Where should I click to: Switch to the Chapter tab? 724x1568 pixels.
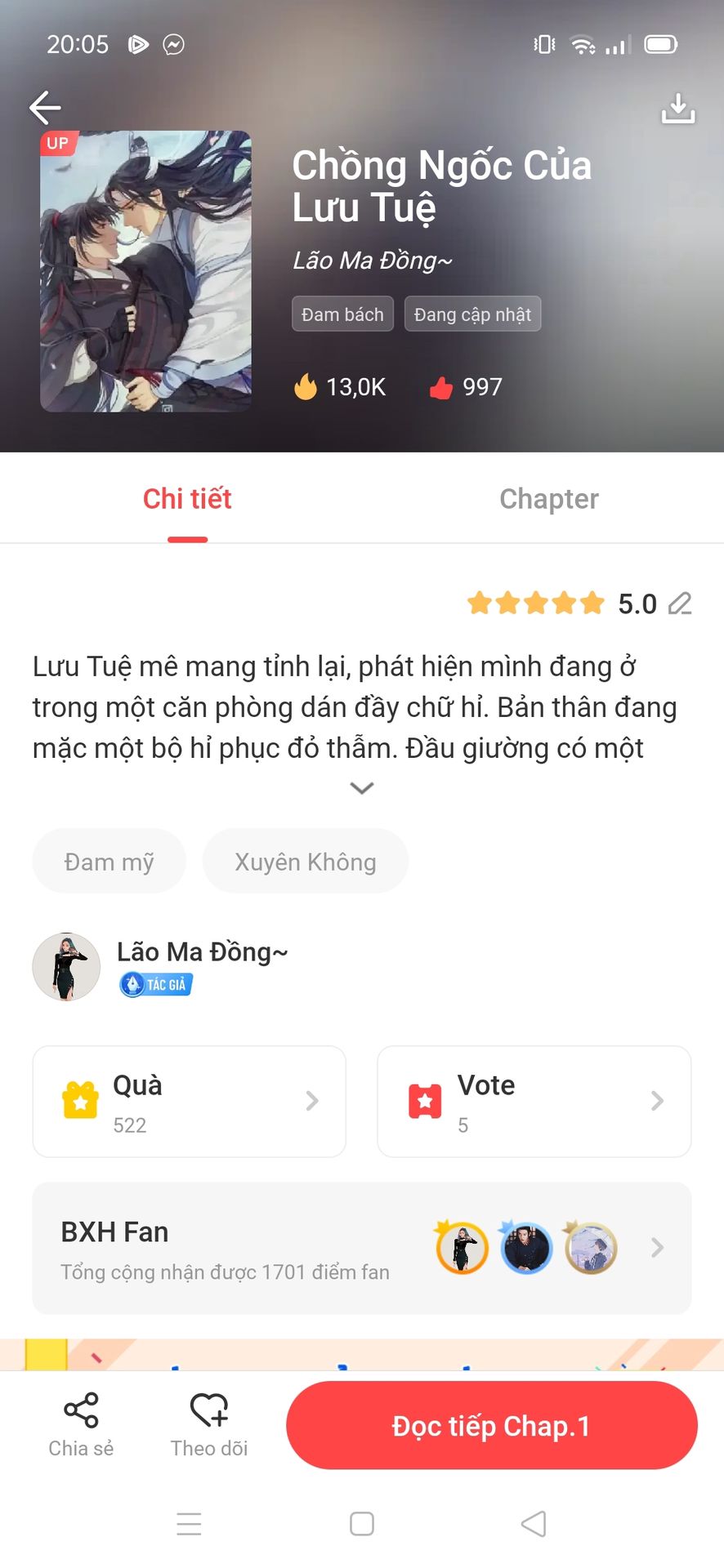pyautogui.click(x=548, y=499)
